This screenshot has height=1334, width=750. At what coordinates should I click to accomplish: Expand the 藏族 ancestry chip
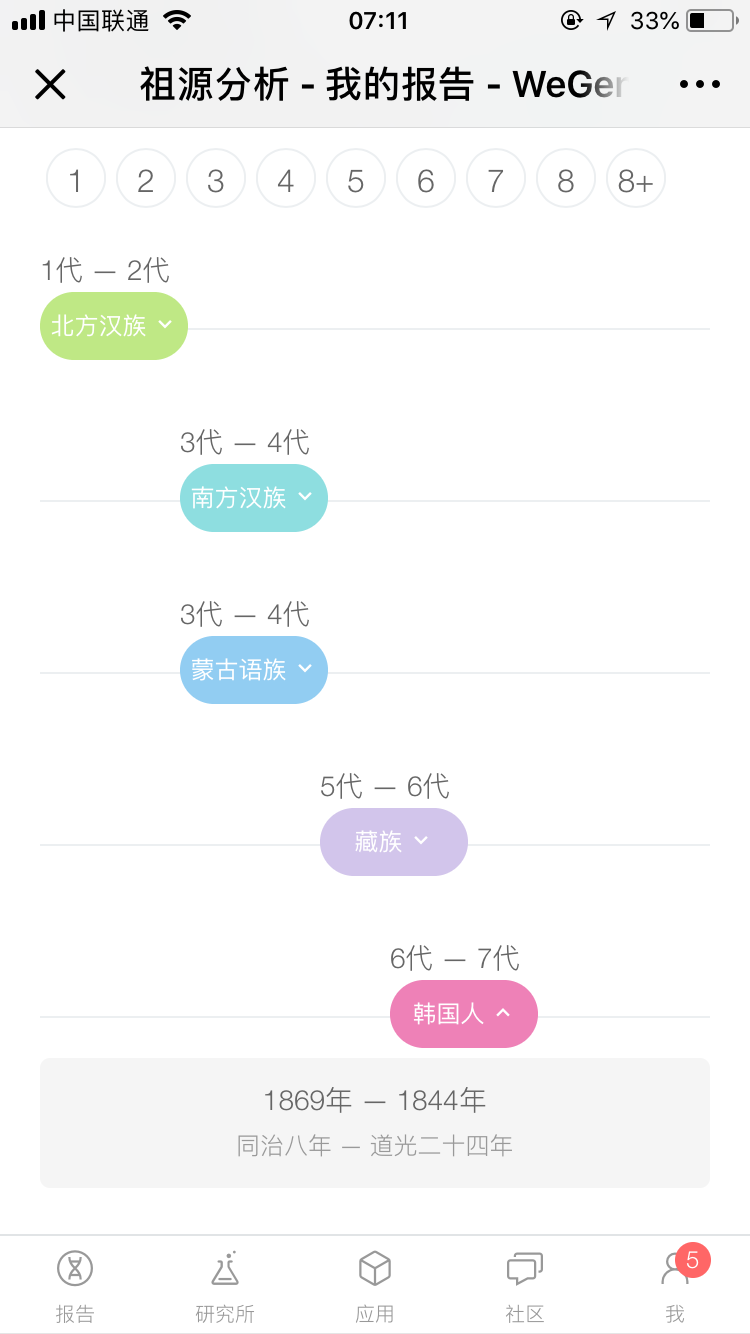pos(394,842)
